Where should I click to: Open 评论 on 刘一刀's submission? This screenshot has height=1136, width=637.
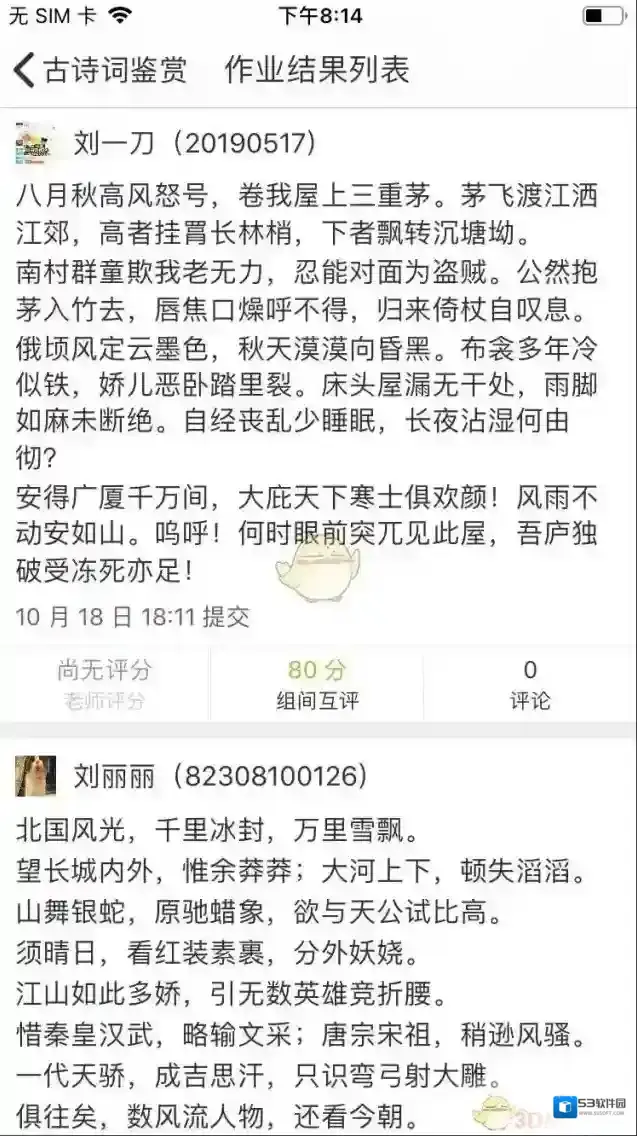pos(529,684)
